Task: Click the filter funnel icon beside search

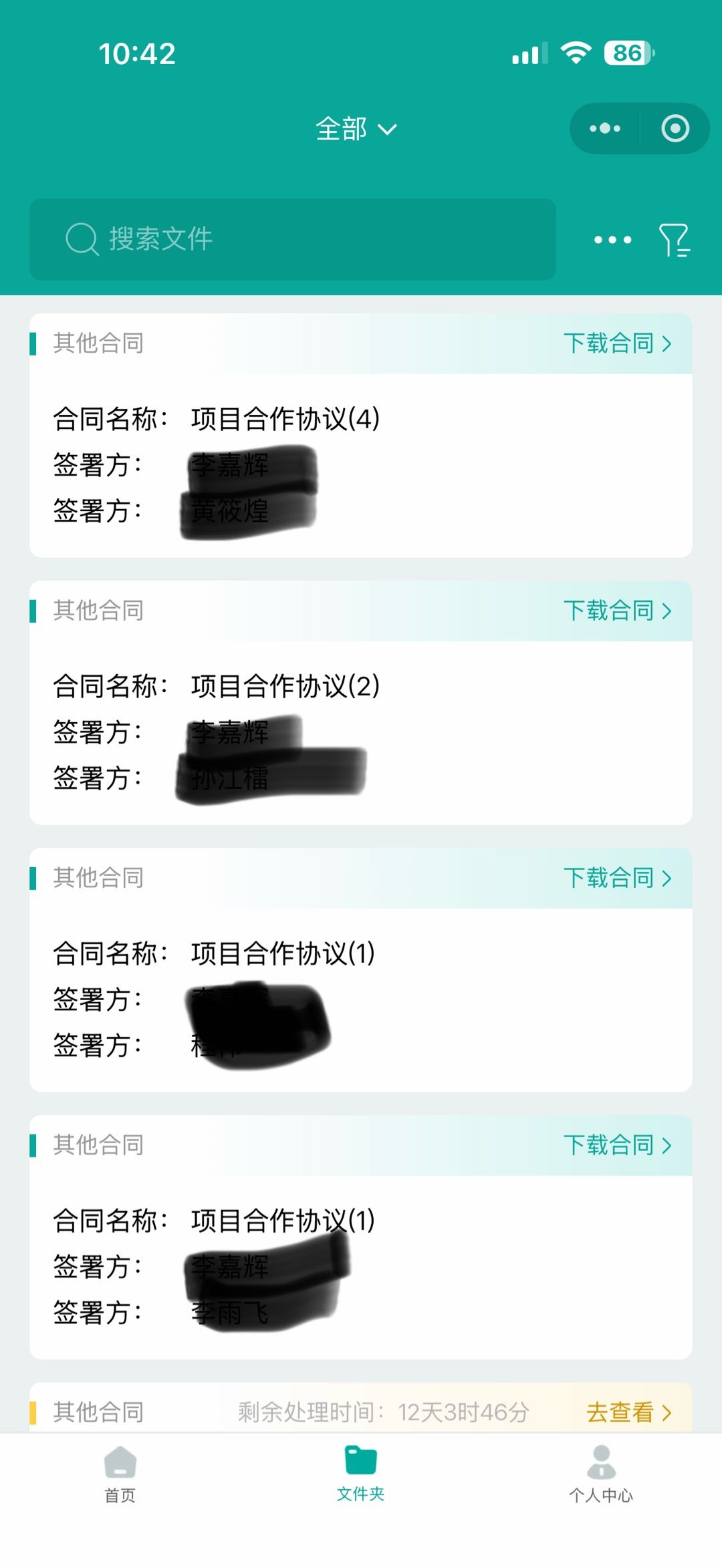Action: [673, 239]
